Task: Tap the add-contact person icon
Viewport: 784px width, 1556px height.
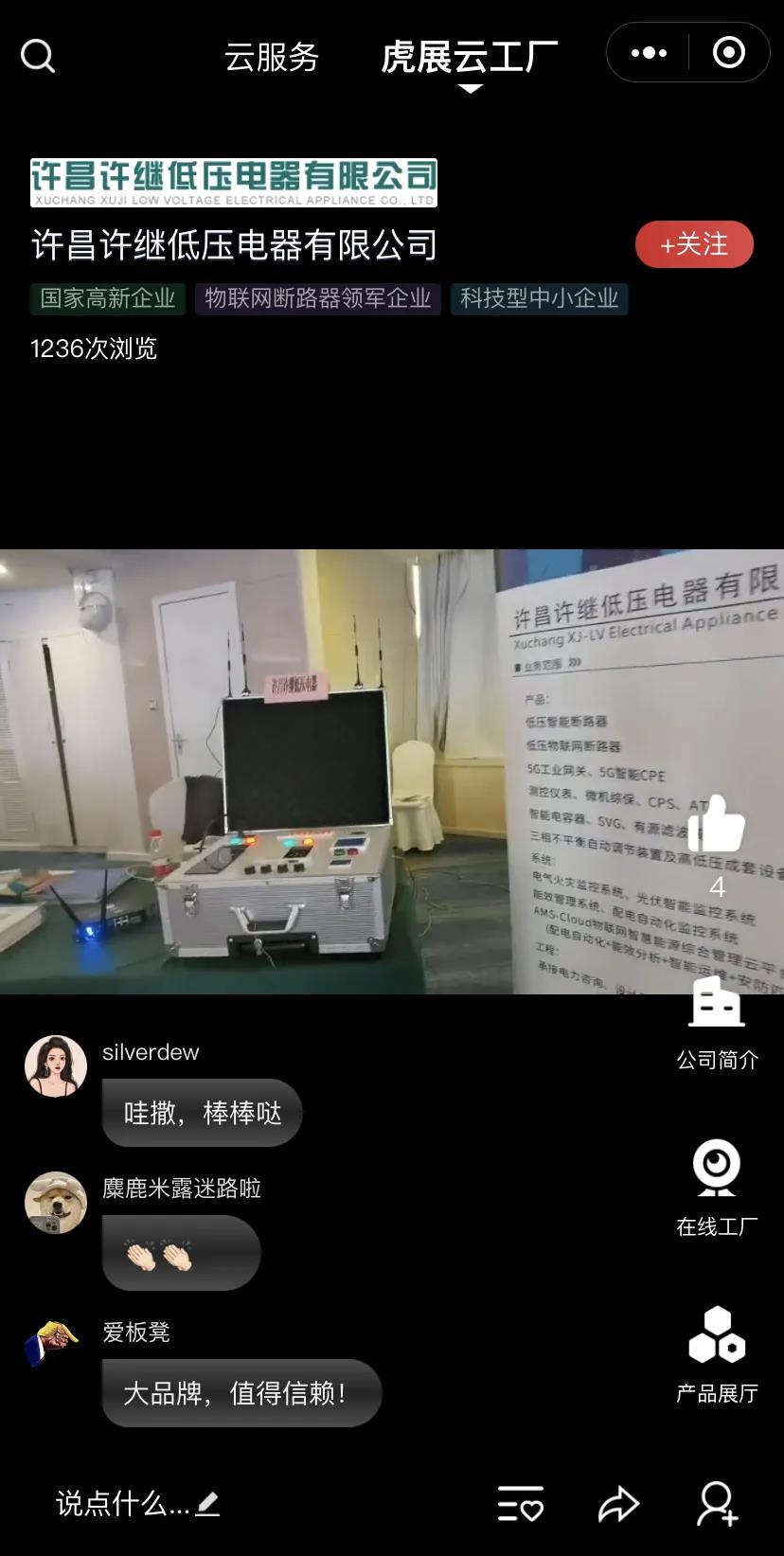Action: pos(717,1503)
